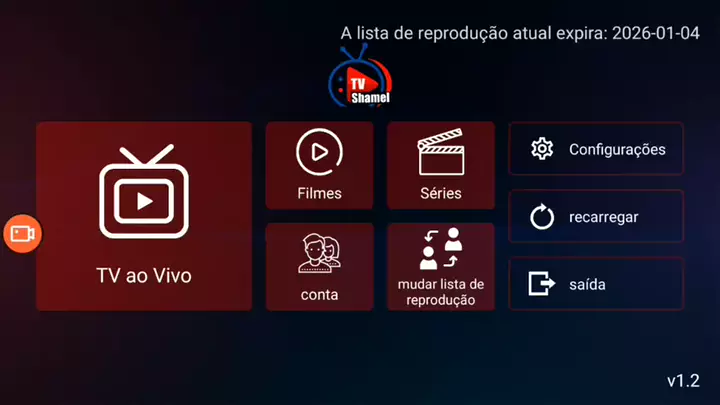720x405 pixels.
Task: Open the TV ao Vivo tile
Action: pyautogui.click(x=144, y=216)
